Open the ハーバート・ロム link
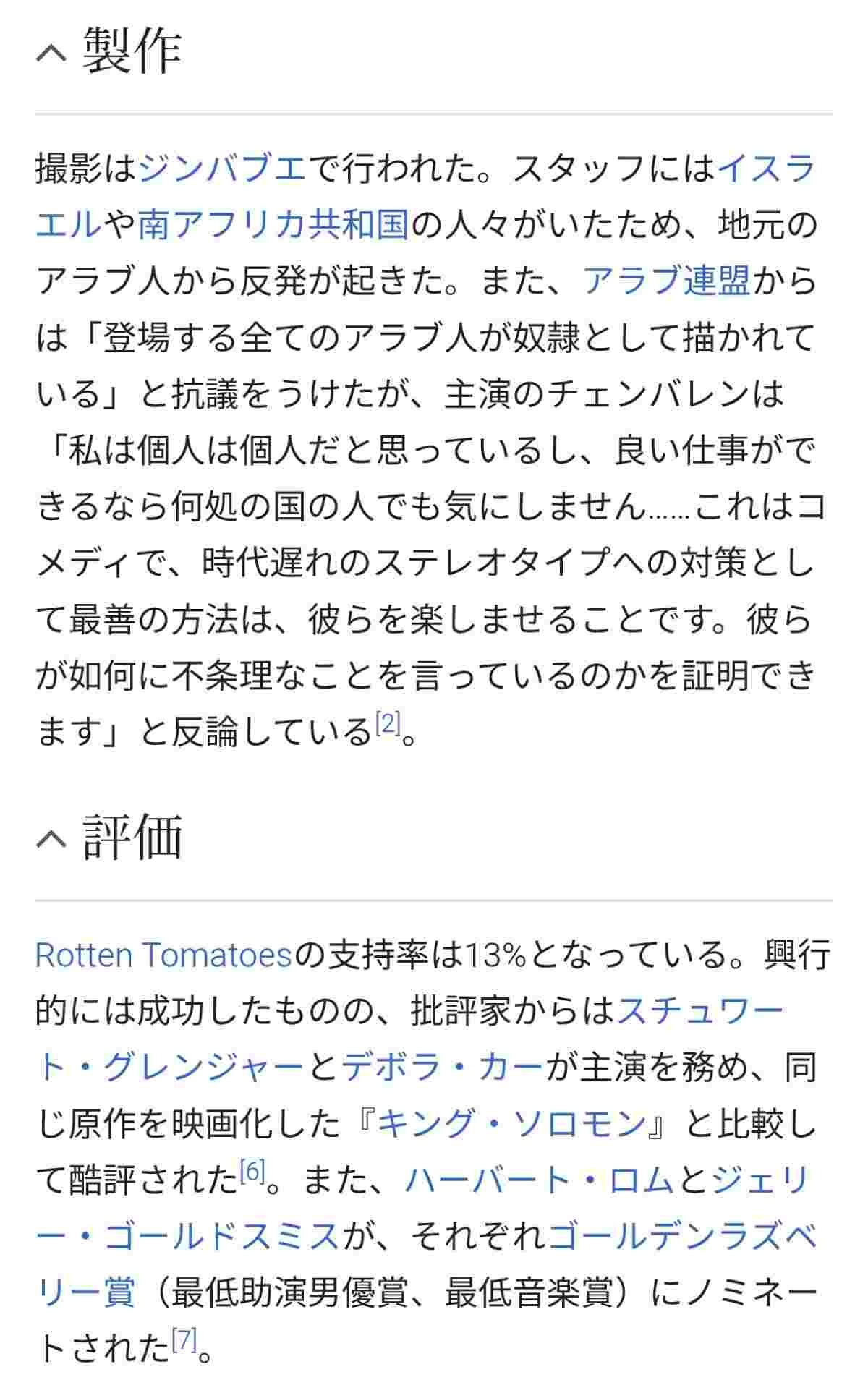Screen dimensions: 868x1393 (540, 1180)
